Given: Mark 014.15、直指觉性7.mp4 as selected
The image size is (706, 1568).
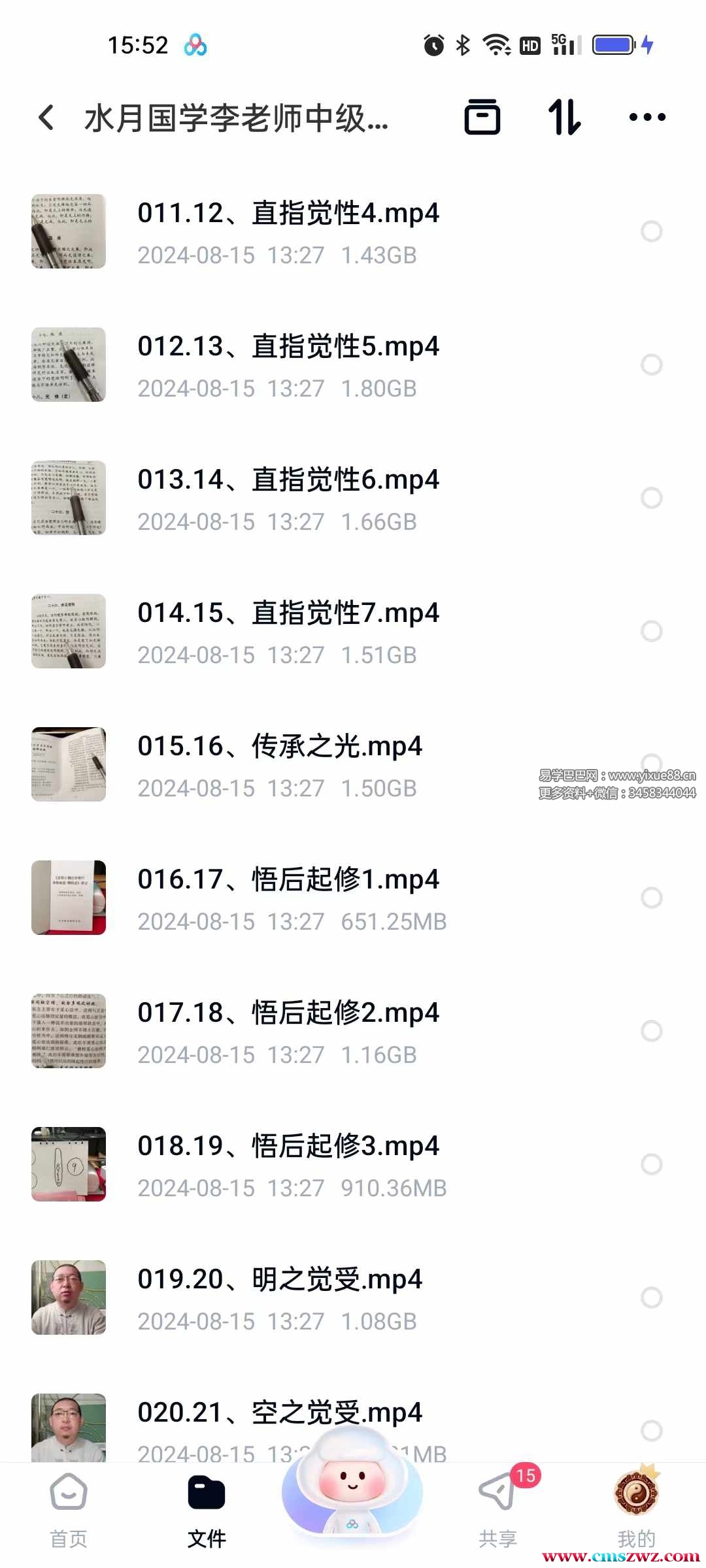Looking at the screenshot, I should (x=651, y=631).
